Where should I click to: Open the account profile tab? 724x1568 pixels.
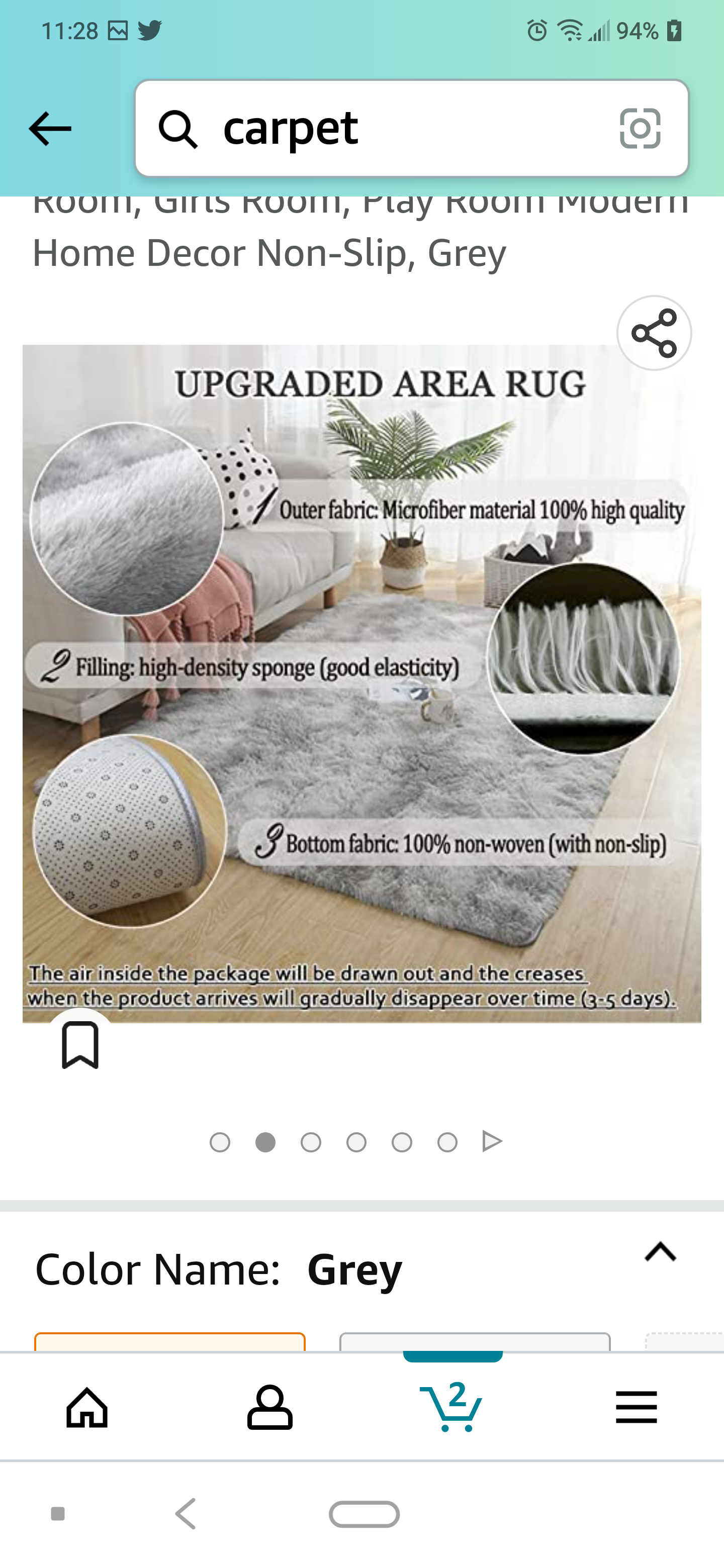tap(270, 1407)
